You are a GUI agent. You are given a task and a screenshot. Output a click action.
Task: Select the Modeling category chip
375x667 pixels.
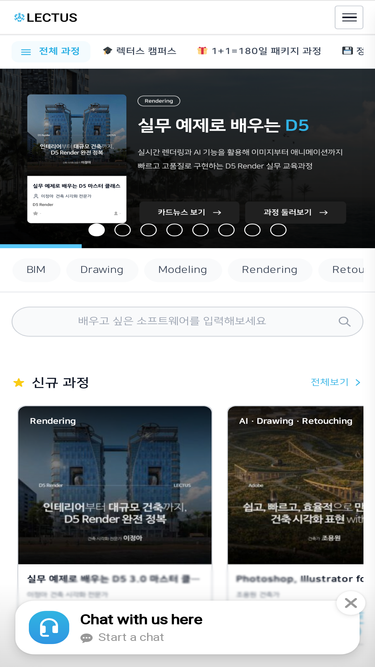183,270
